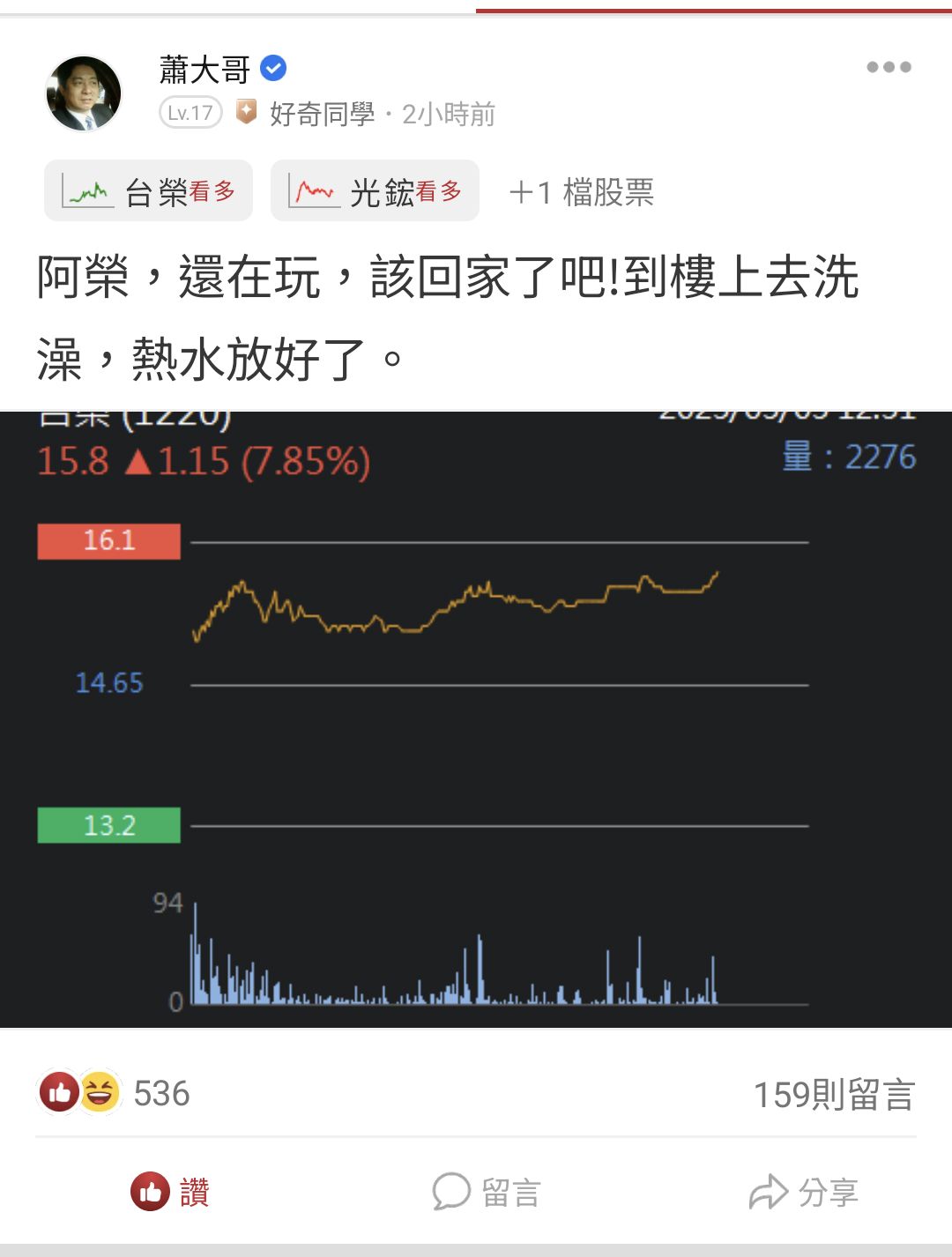View the 159則留言 comments
This screenshot has width=952, height=1257.
[x=833, y=1094]
